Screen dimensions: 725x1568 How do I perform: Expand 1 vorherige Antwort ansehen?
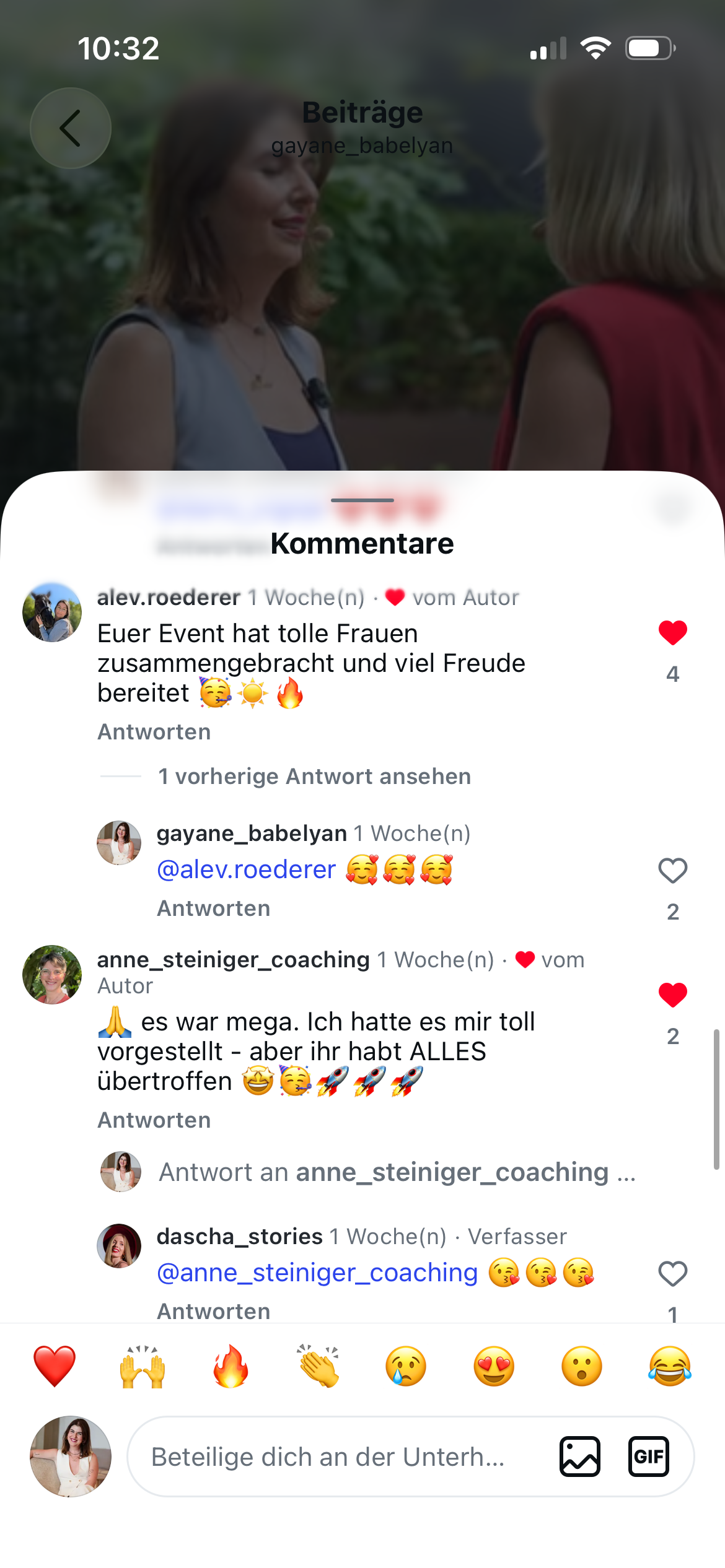pos(314,776)
